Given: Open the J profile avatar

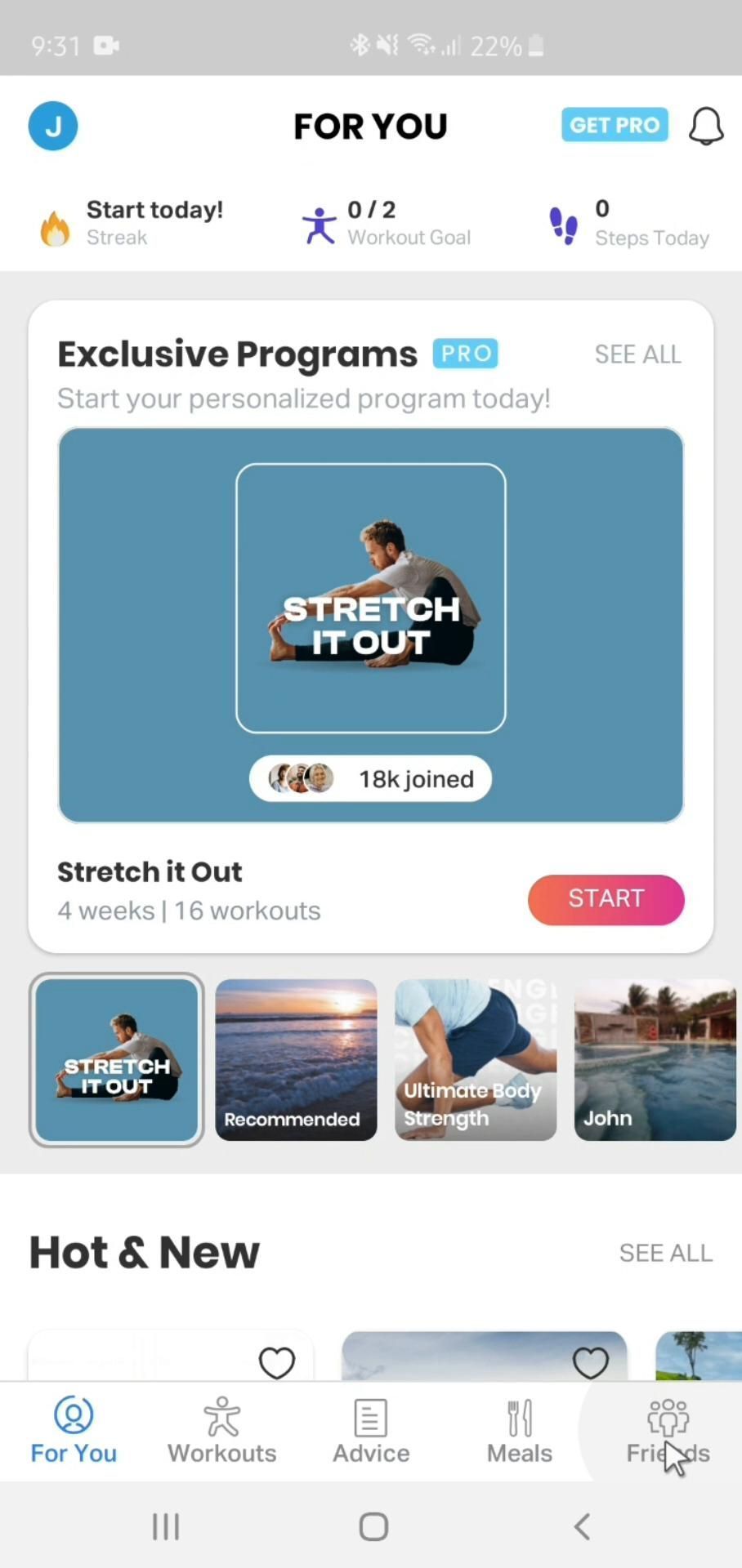Looking at the screenshot, I should coord(53,126).
